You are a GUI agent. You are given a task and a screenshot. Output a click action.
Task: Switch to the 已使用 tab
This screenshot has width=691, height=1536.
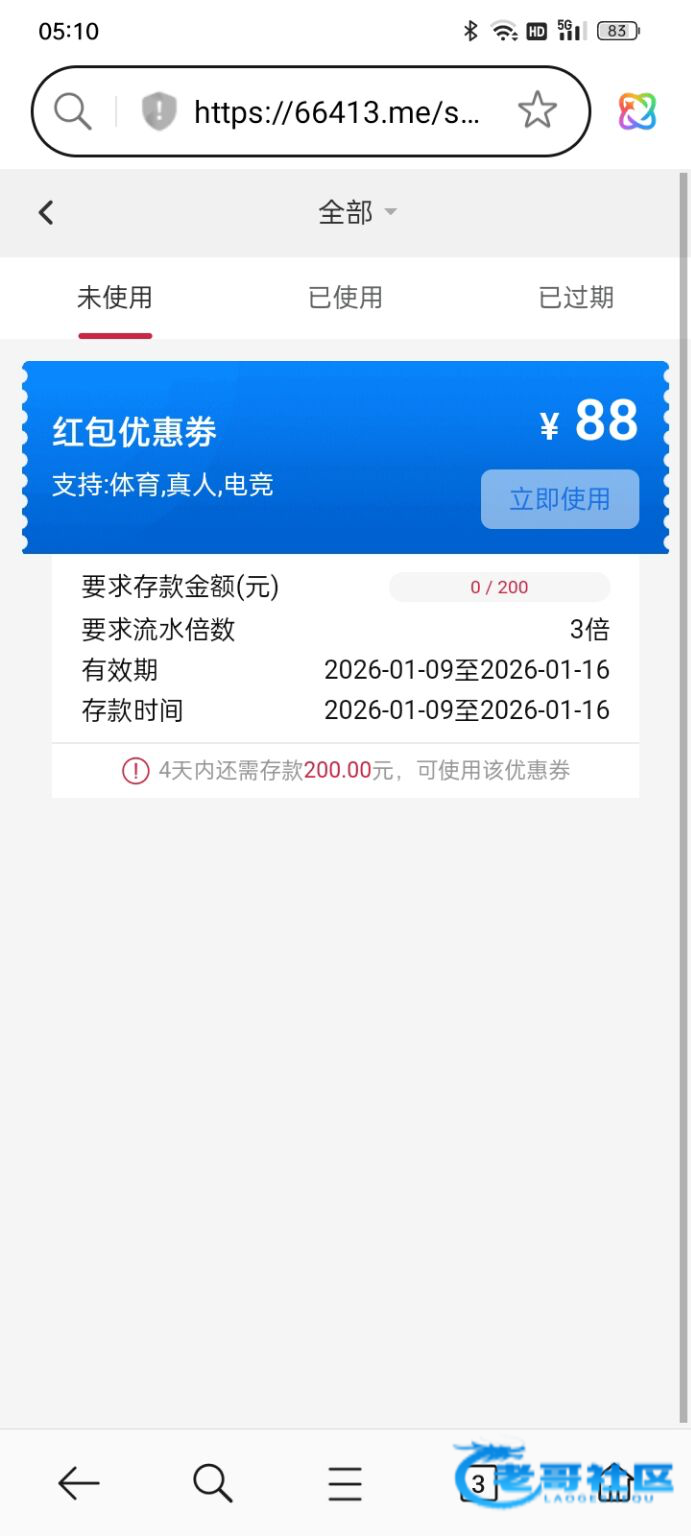pyautogui.click(x=345, y=297)
